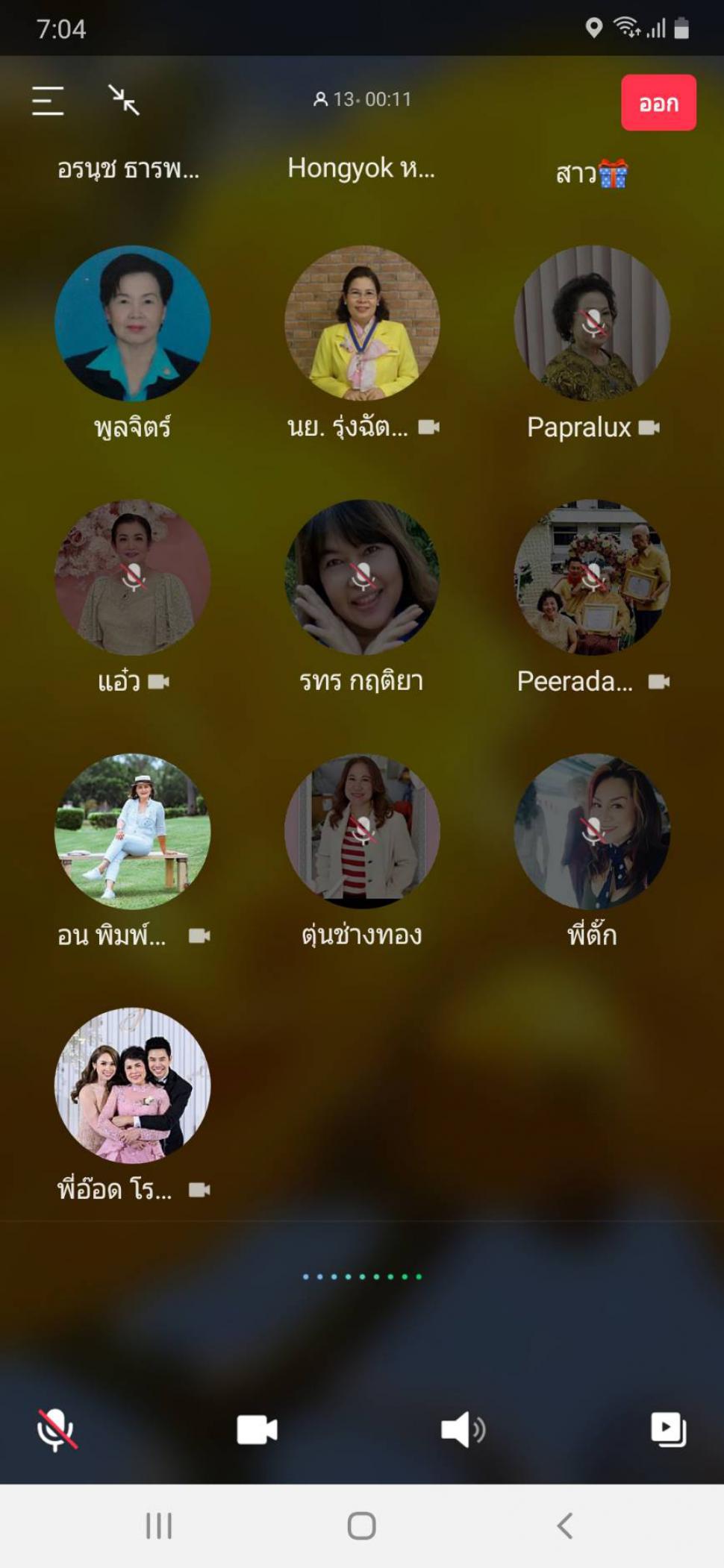
Task: Toggle the speaker output
Action: coord(463,1430)
